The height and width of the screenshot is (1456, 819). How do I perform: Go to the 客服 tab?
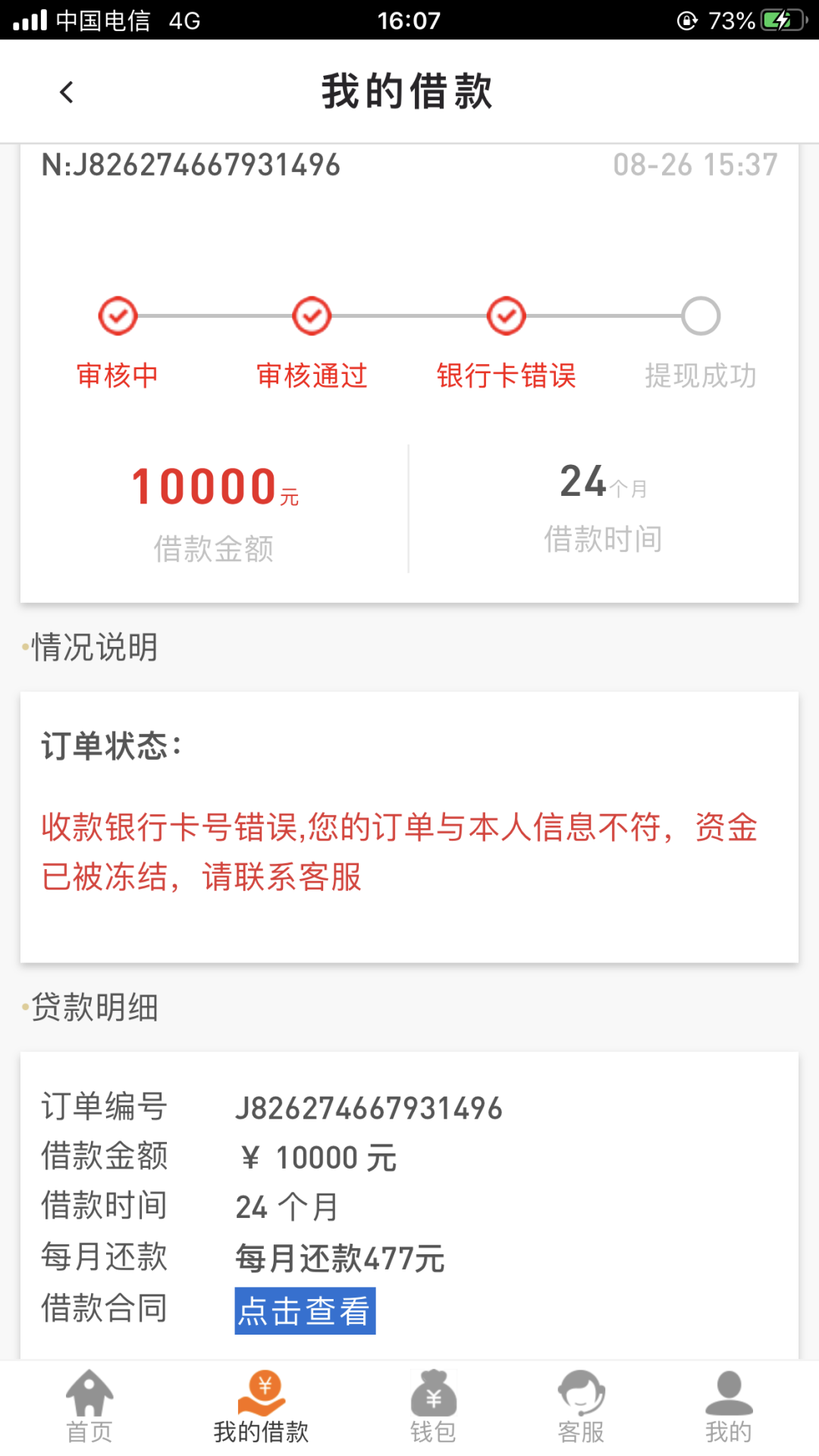581,1407
